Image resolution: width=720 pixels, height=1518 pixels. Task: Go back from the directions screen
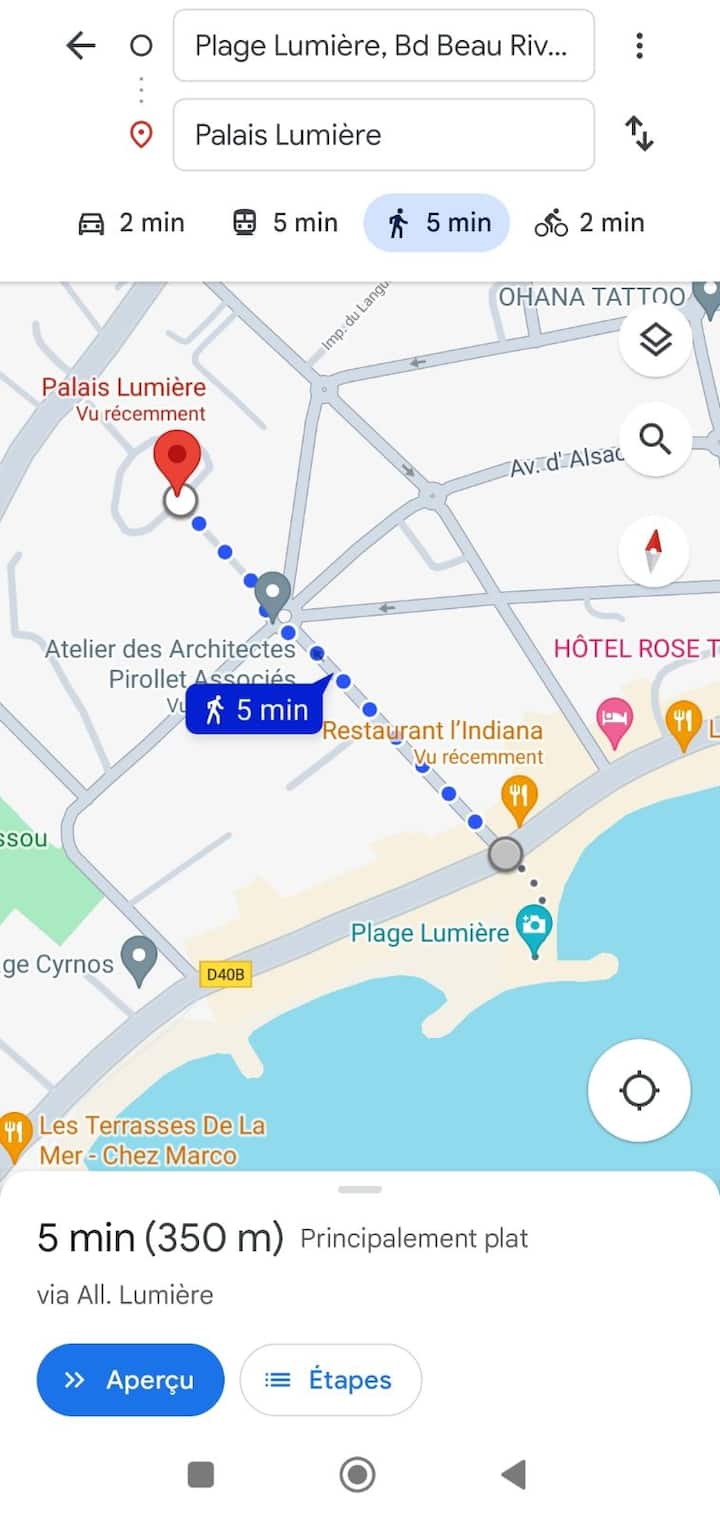tap(81, 45)
